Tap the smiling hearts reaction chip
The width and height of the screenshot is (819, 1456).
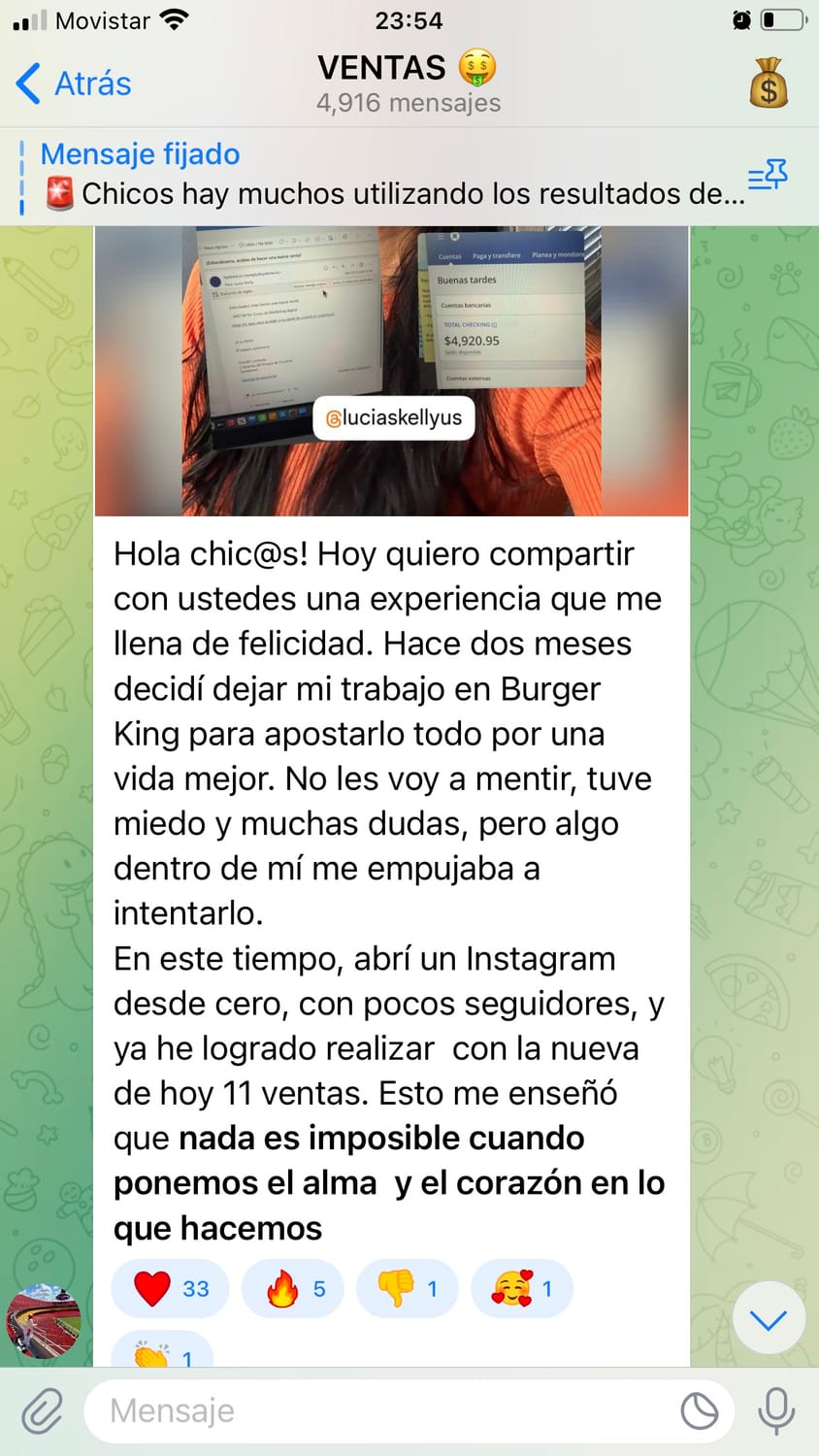[x=523, y=1288]
